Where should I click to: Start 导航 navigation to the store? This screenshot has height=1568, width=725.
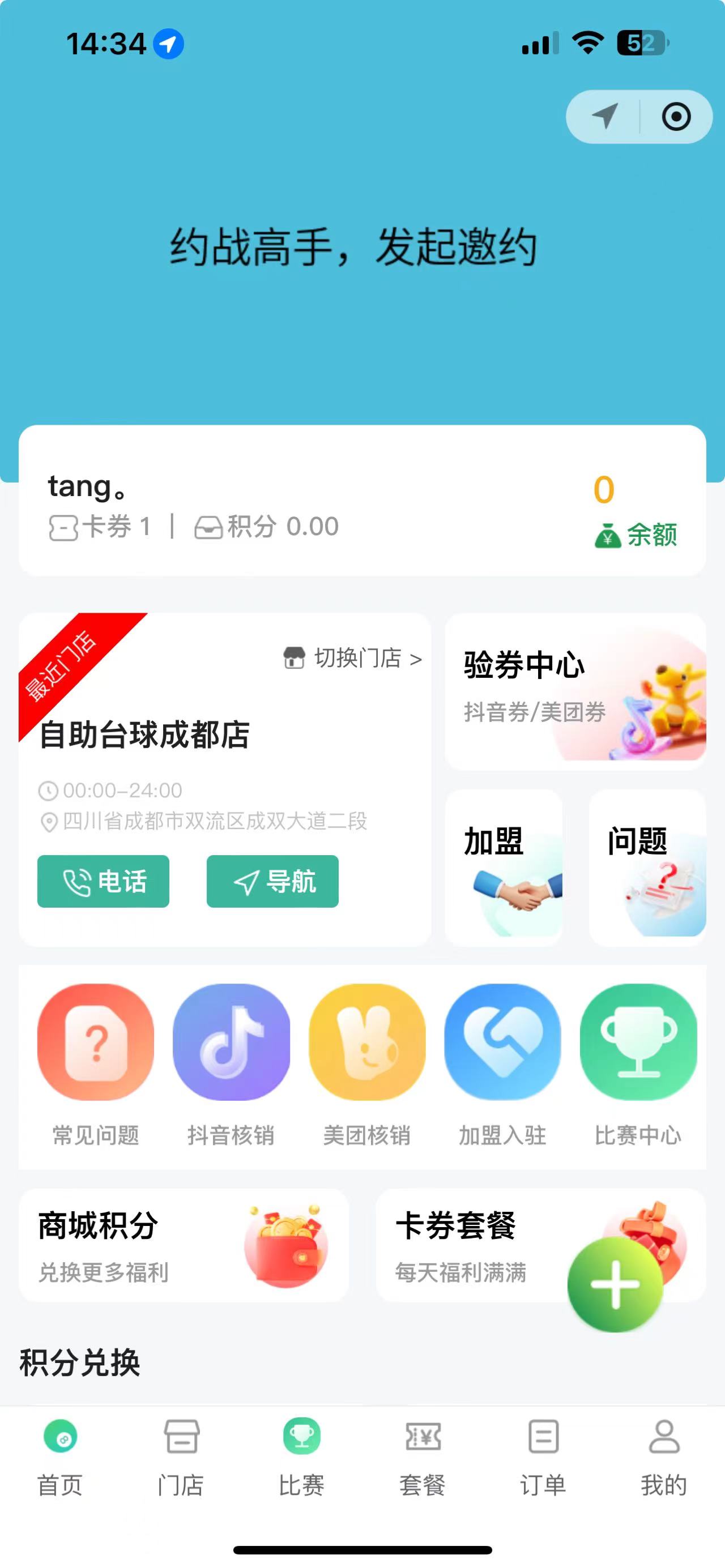tap(272, 881)
